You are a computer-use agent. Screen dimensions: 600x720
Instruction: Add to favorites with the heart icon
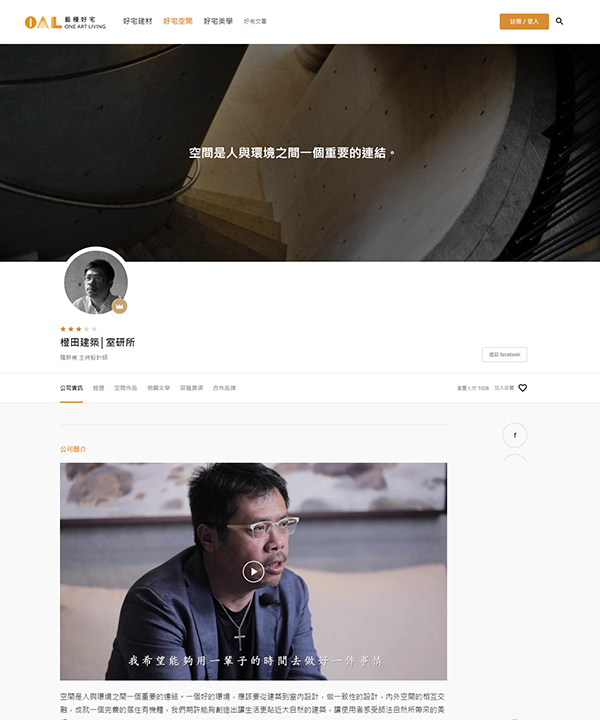click(522, 388)
